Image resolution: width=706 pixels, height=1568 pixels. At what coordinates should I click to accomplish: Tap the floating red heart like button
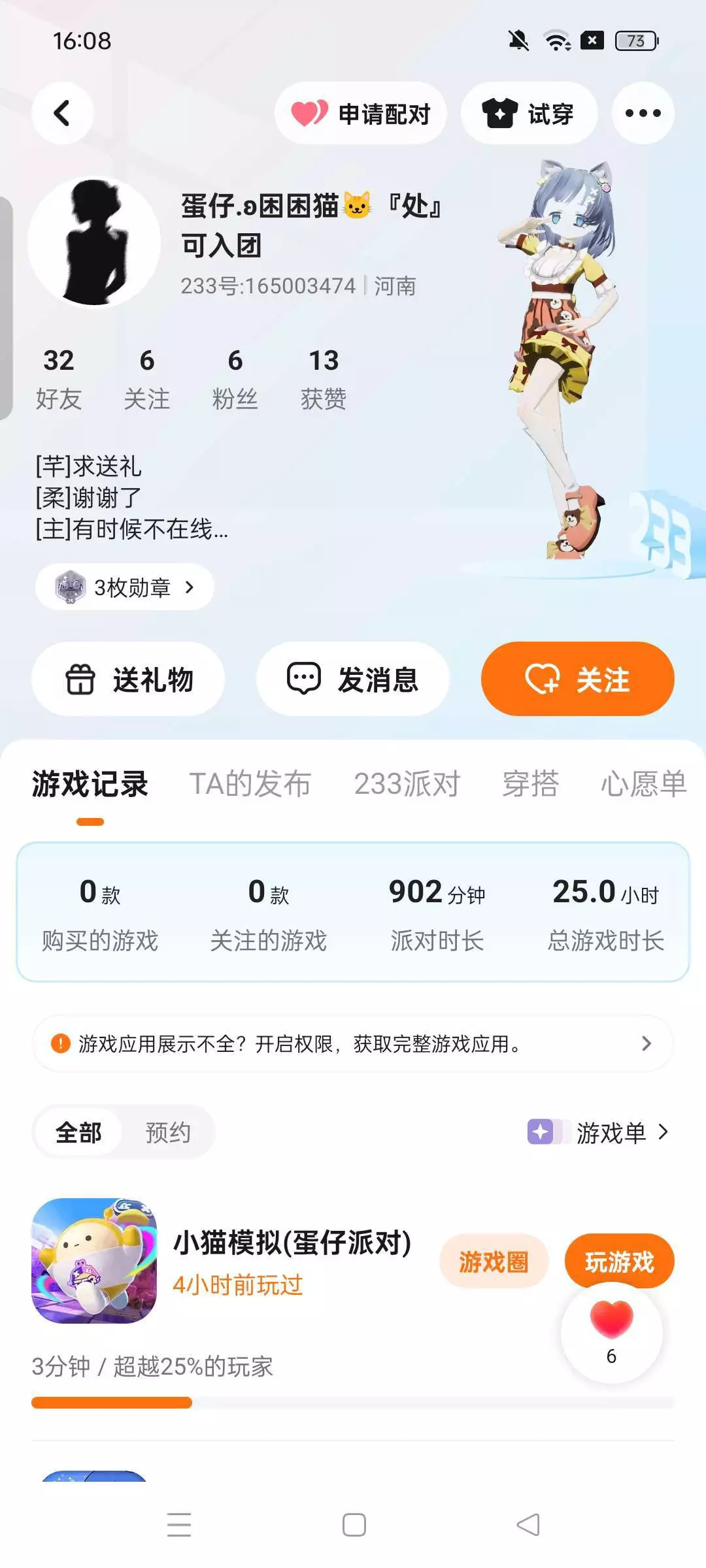(611, 1332)
